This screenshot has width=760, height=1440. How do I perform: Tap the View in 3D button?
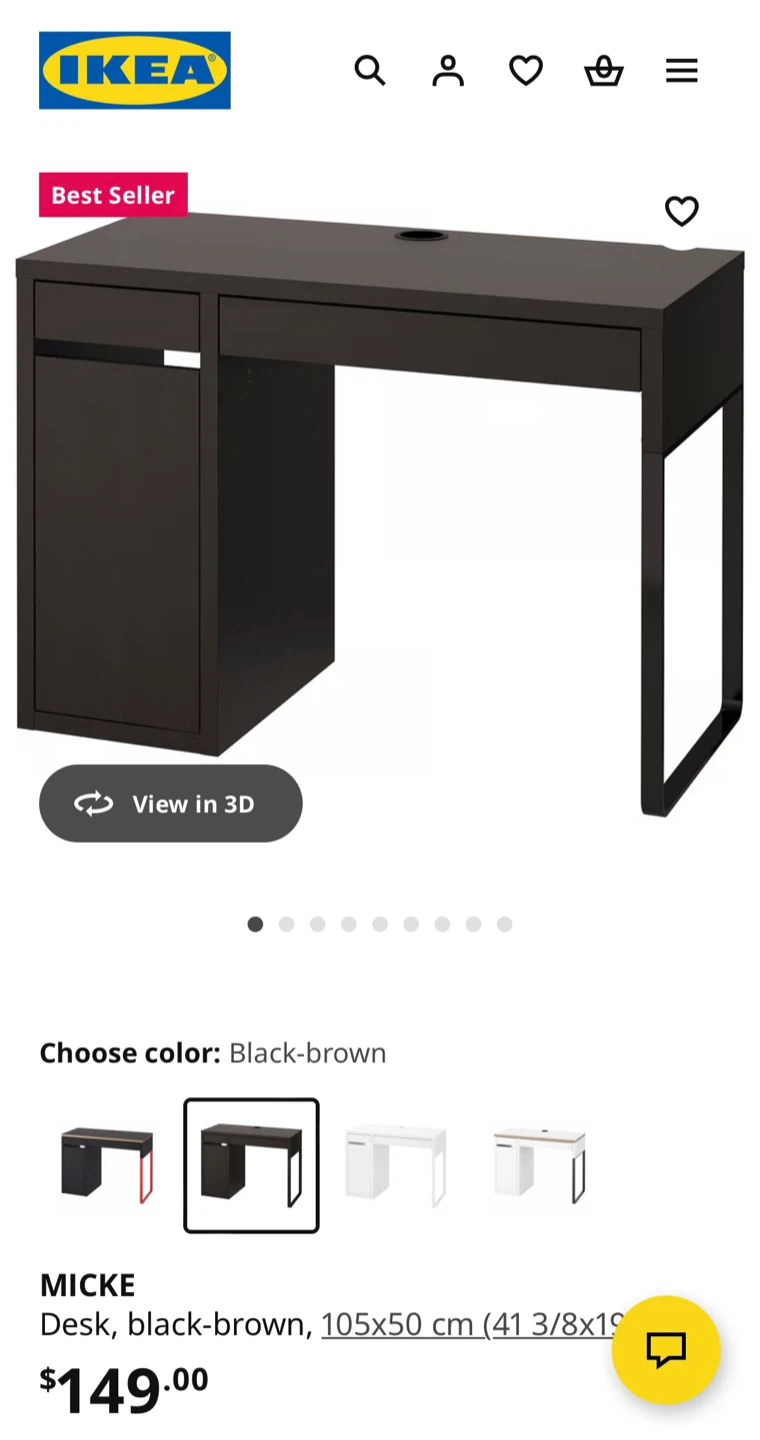point(171,804)
